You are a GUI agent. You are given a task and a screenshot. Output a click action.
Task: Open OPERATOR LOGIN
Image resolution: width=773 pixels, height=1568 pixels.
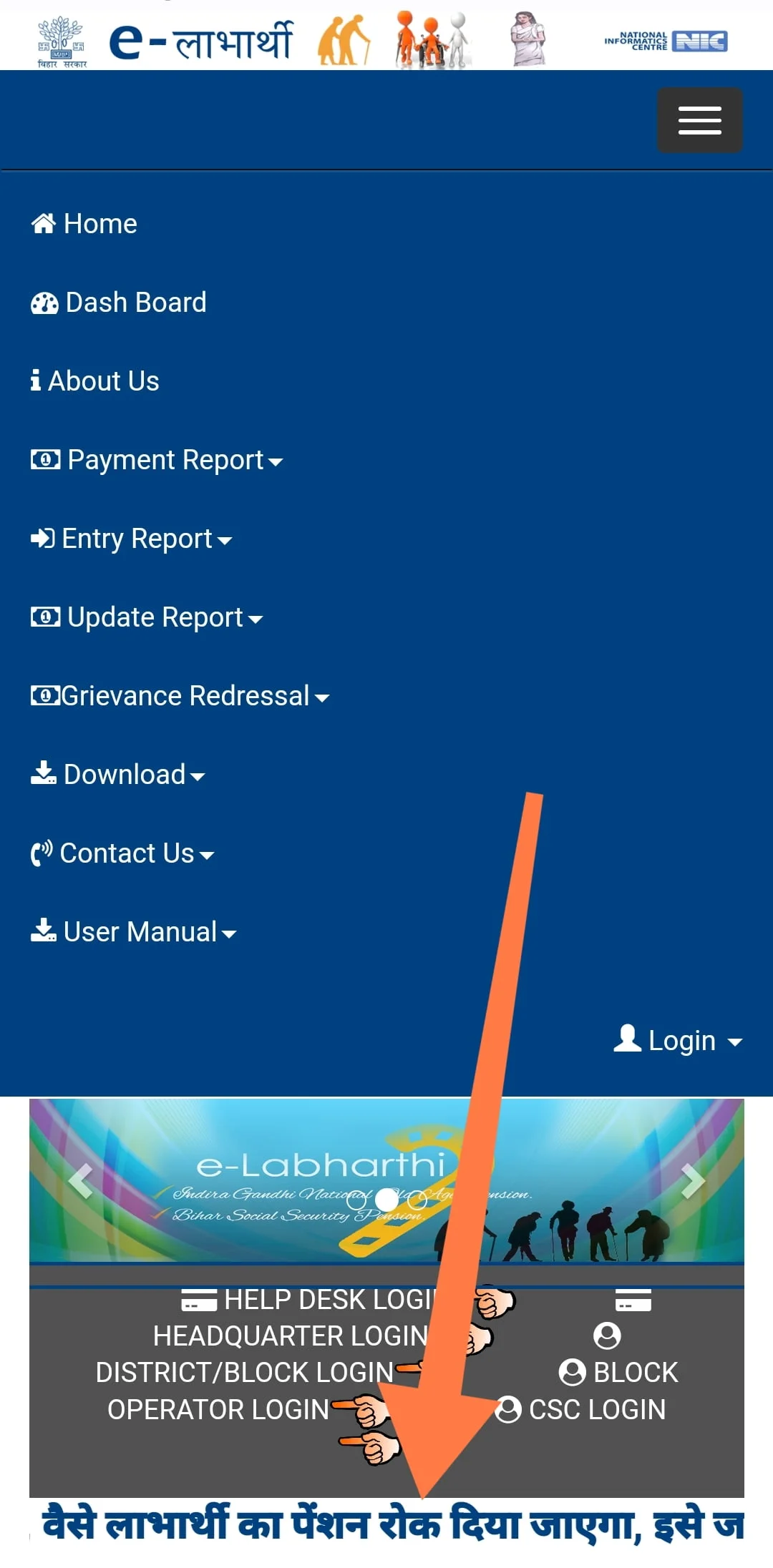coord(218,1410)
